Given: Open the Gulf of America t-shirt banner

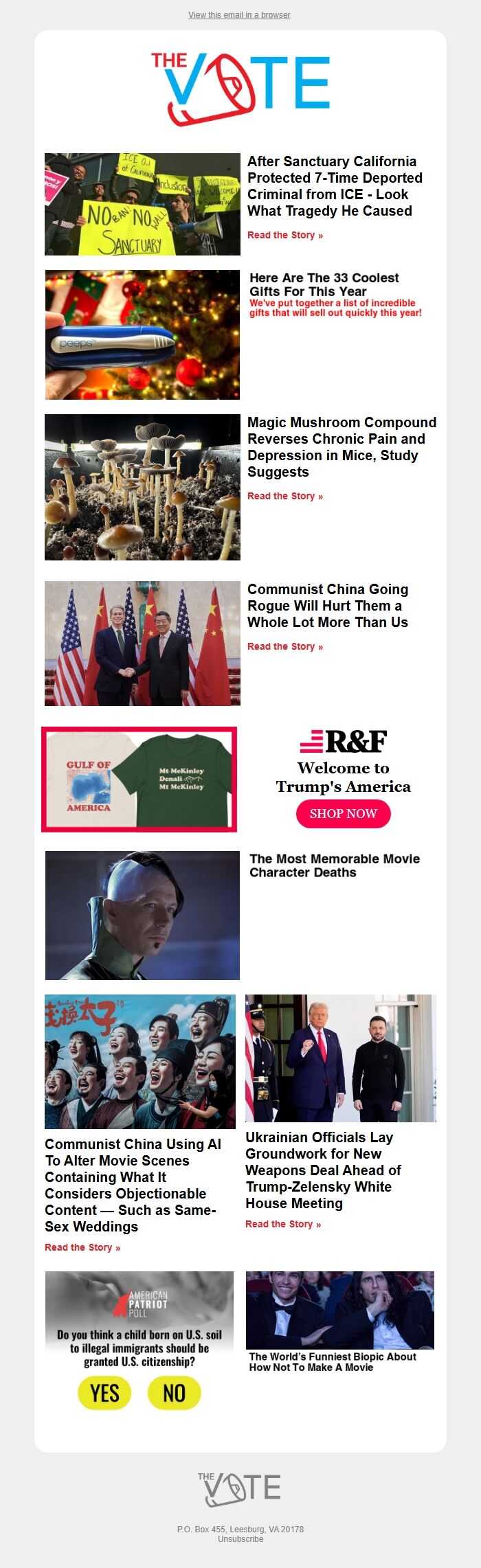Looking at the screenshot, I should pyautogui.click(x=139, y=779).
